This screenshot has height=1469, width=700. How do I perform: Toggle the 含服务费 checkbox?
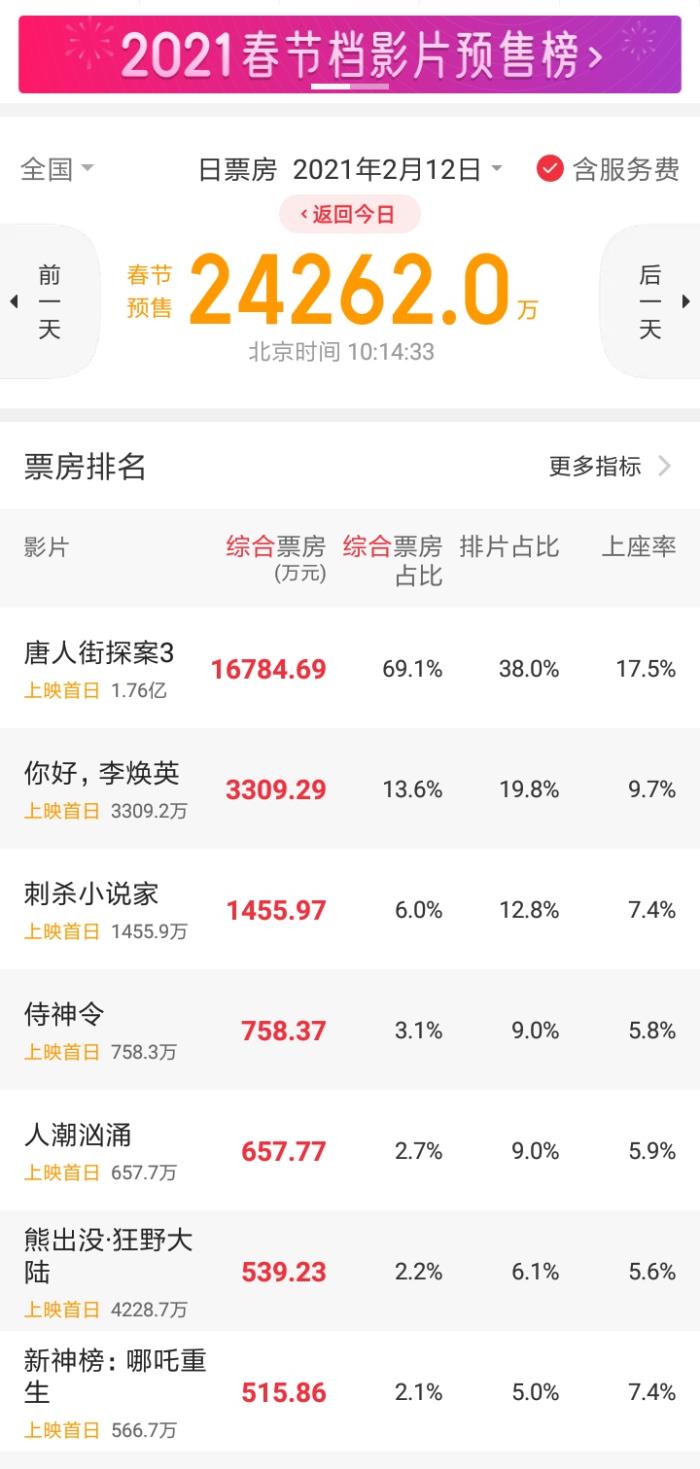551,169
